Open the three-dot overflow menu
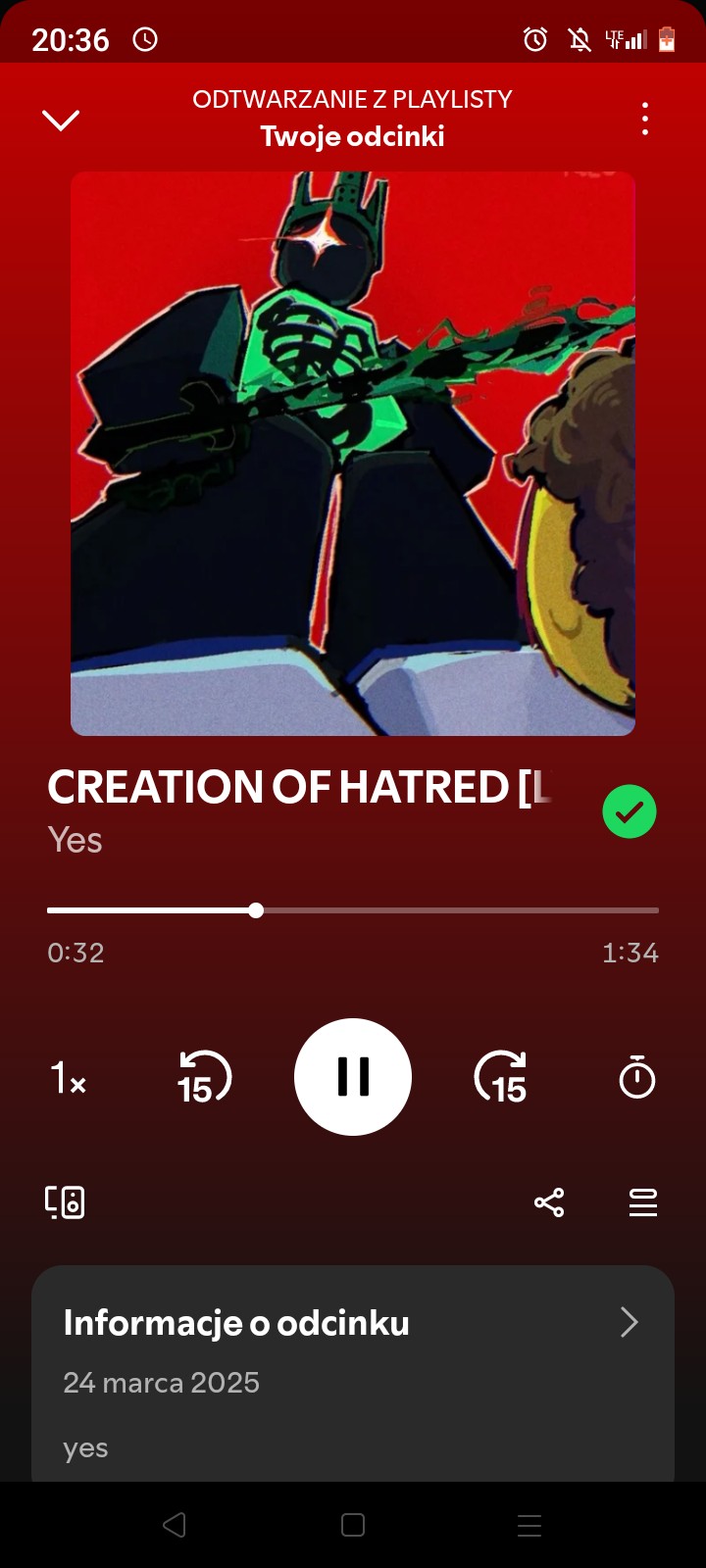The height and width of the screenshot is (1568, 706). (x=644, y=119)
